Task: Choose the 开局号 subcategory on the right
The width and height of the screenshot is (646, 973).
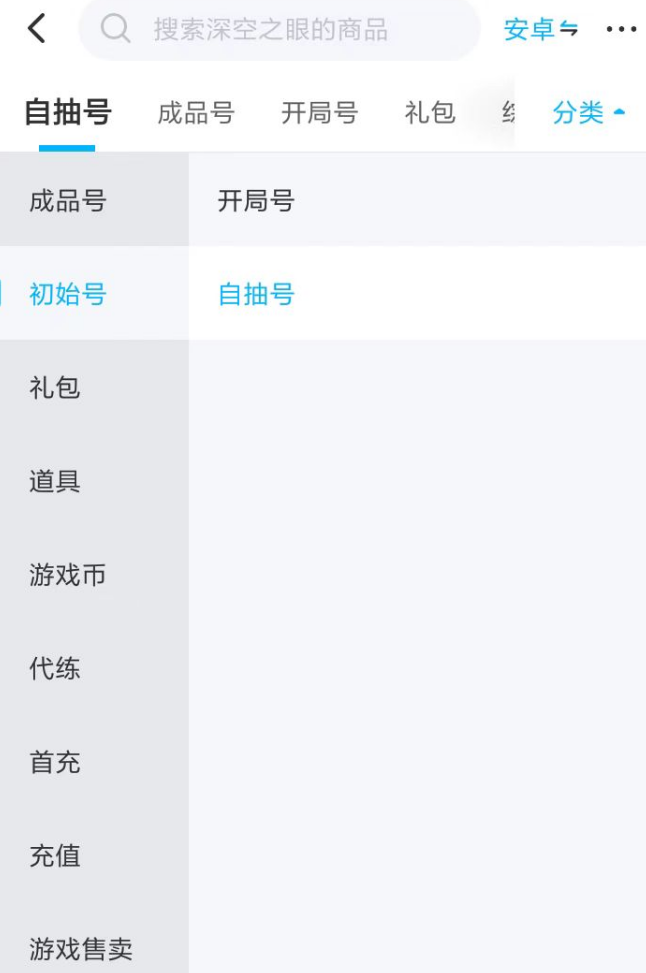Action: coord(417,200)
